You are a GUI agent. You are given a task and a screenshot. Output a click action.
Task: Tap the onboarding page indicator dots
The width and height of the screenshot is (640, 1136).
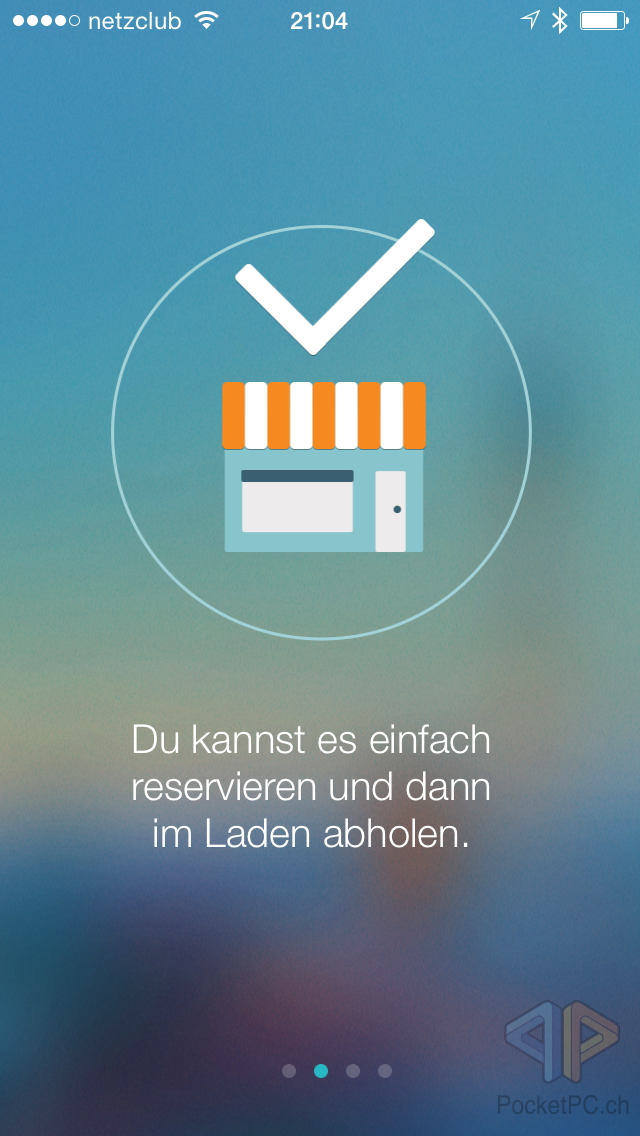(x=337, y=1071)
